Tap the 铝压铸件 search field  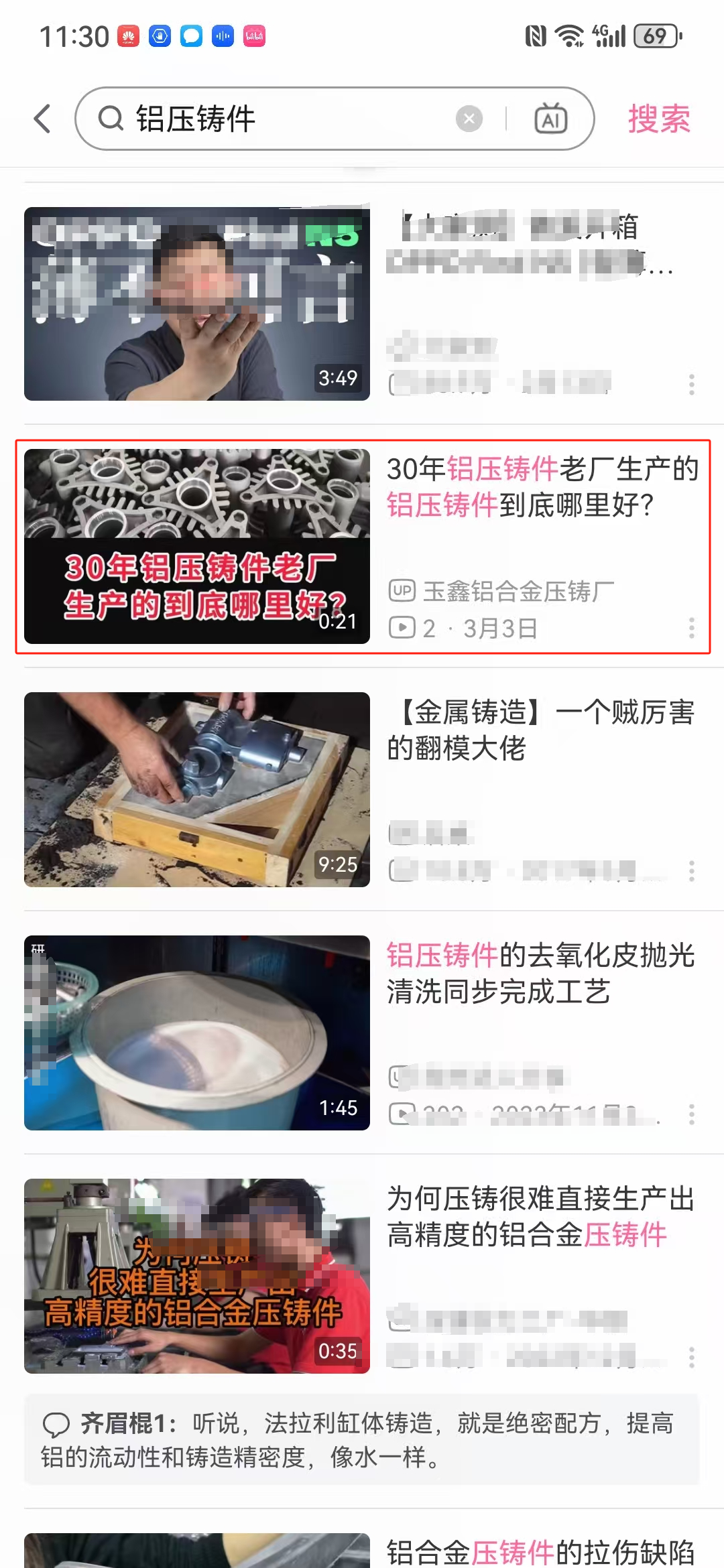point(282,119)
